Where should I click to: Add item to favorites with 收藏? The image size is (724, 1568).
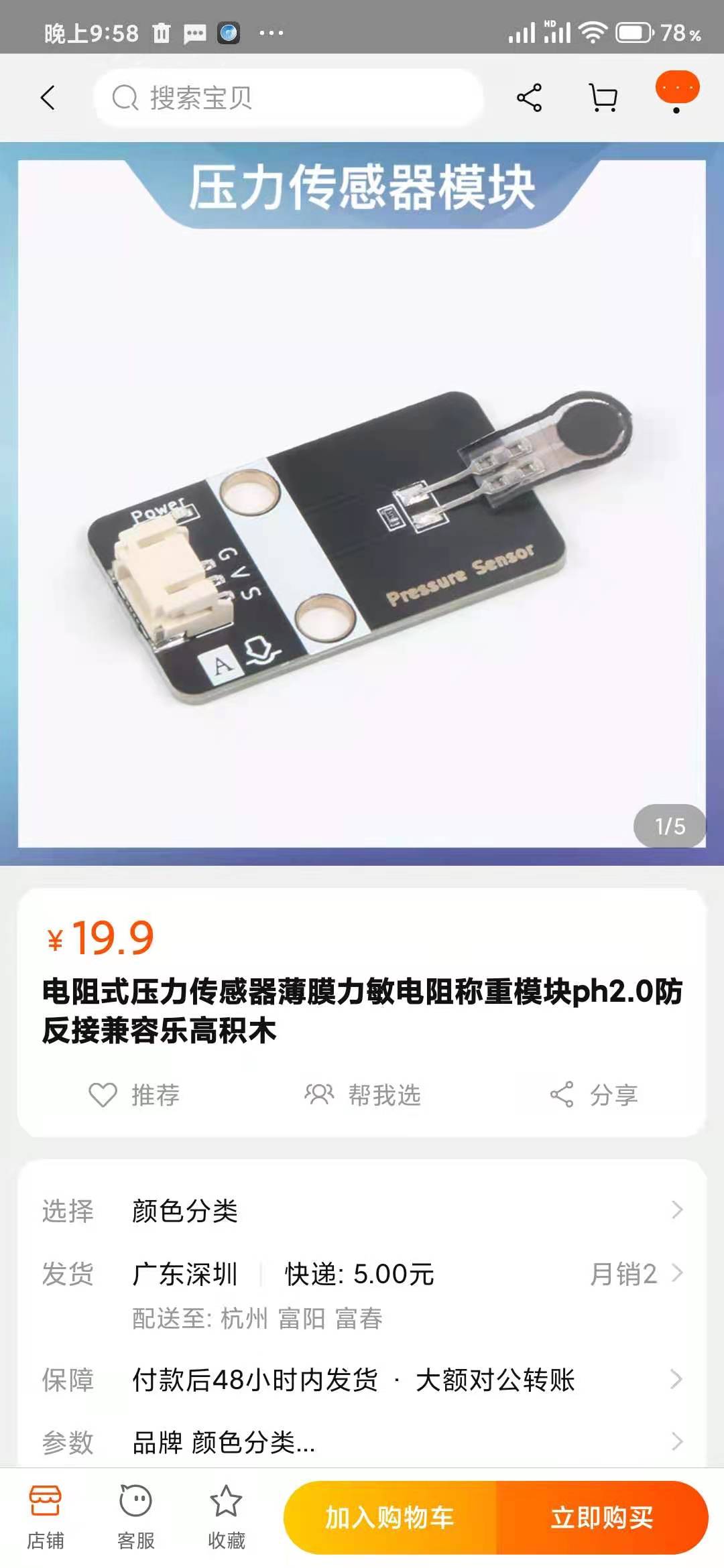(227, 1518)
